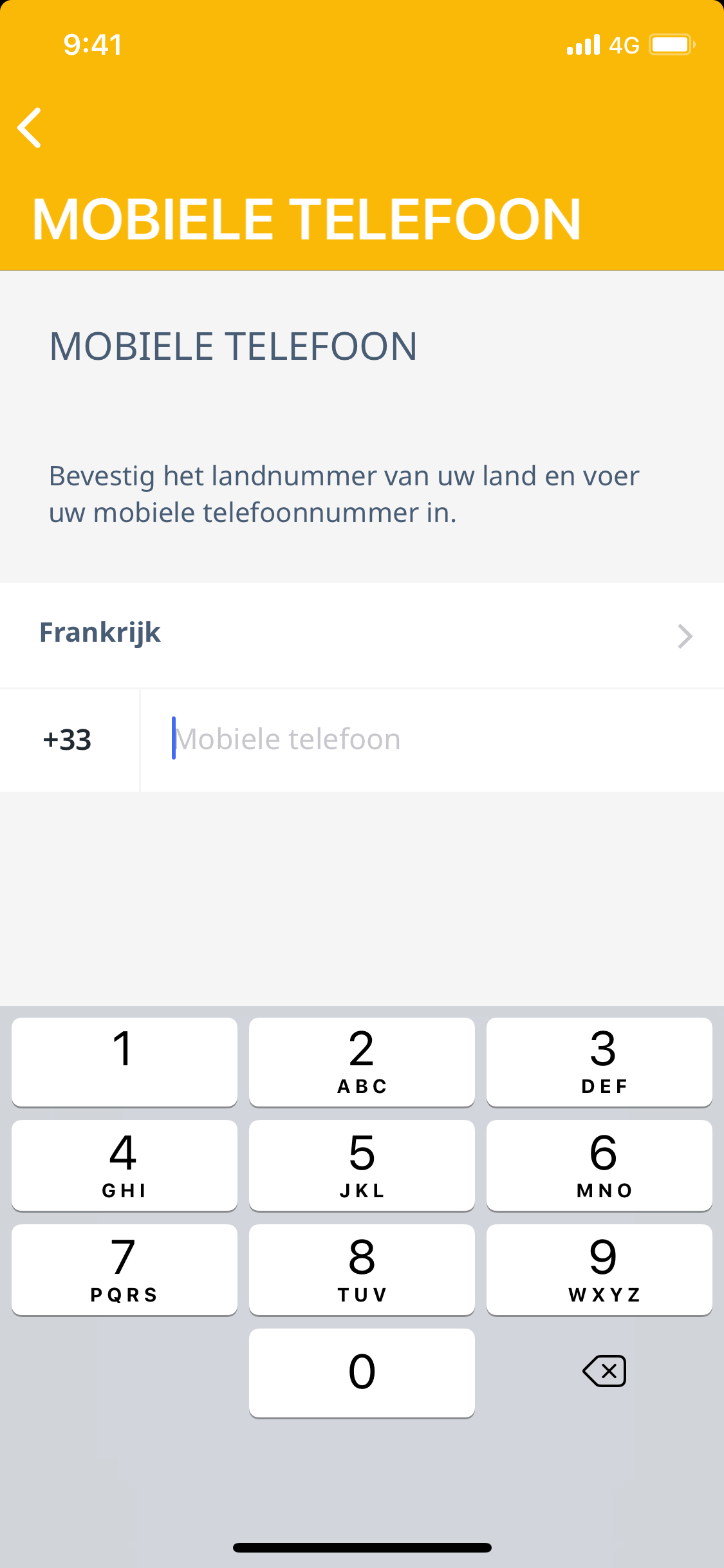This screenshot has width=724, height=1568.
Task: Type digit 1 on the keypad
Action: 124,1061
